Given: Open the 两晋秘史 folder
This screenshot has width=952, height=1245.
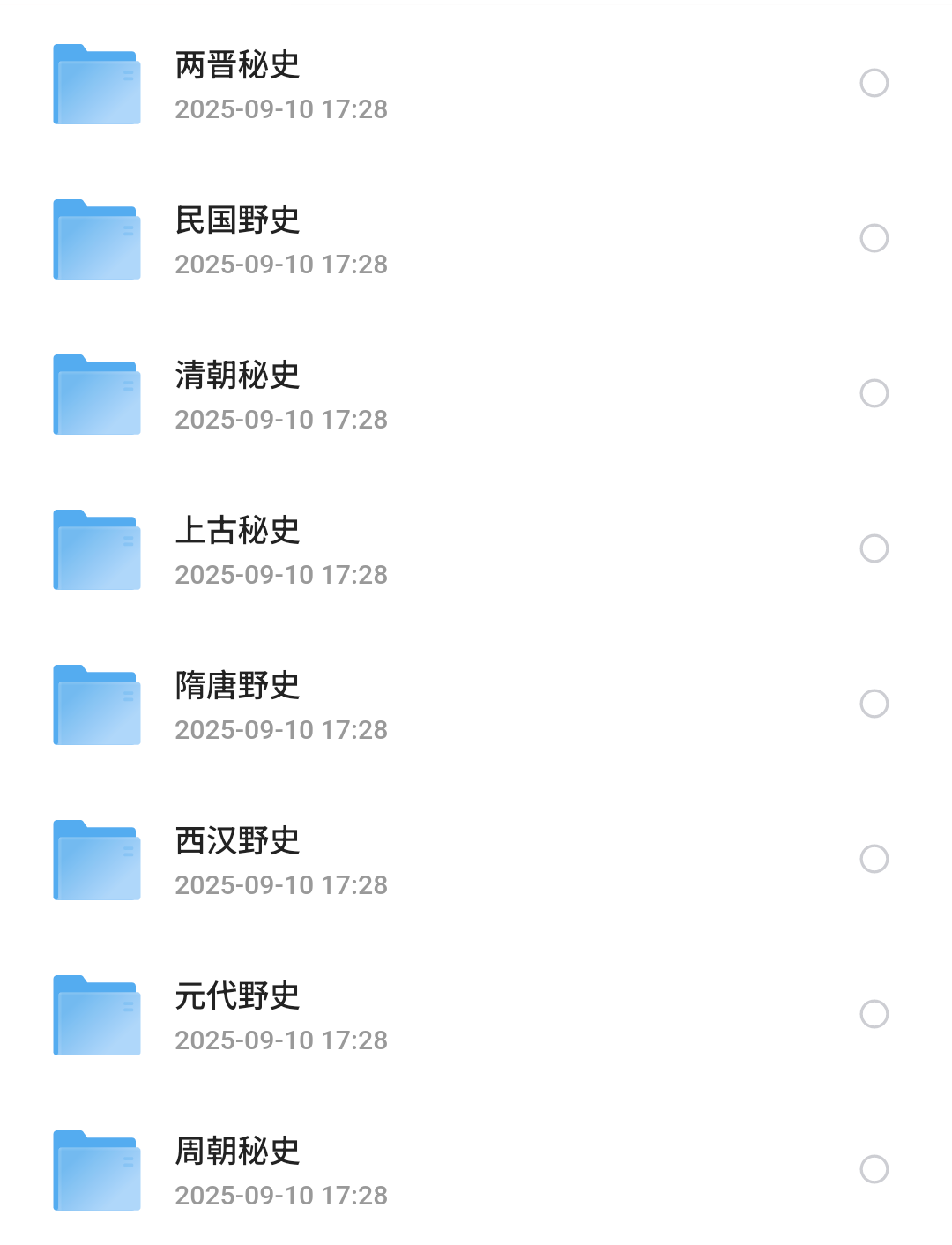Looking at the screenshot, I should click(x=237, y=66).
